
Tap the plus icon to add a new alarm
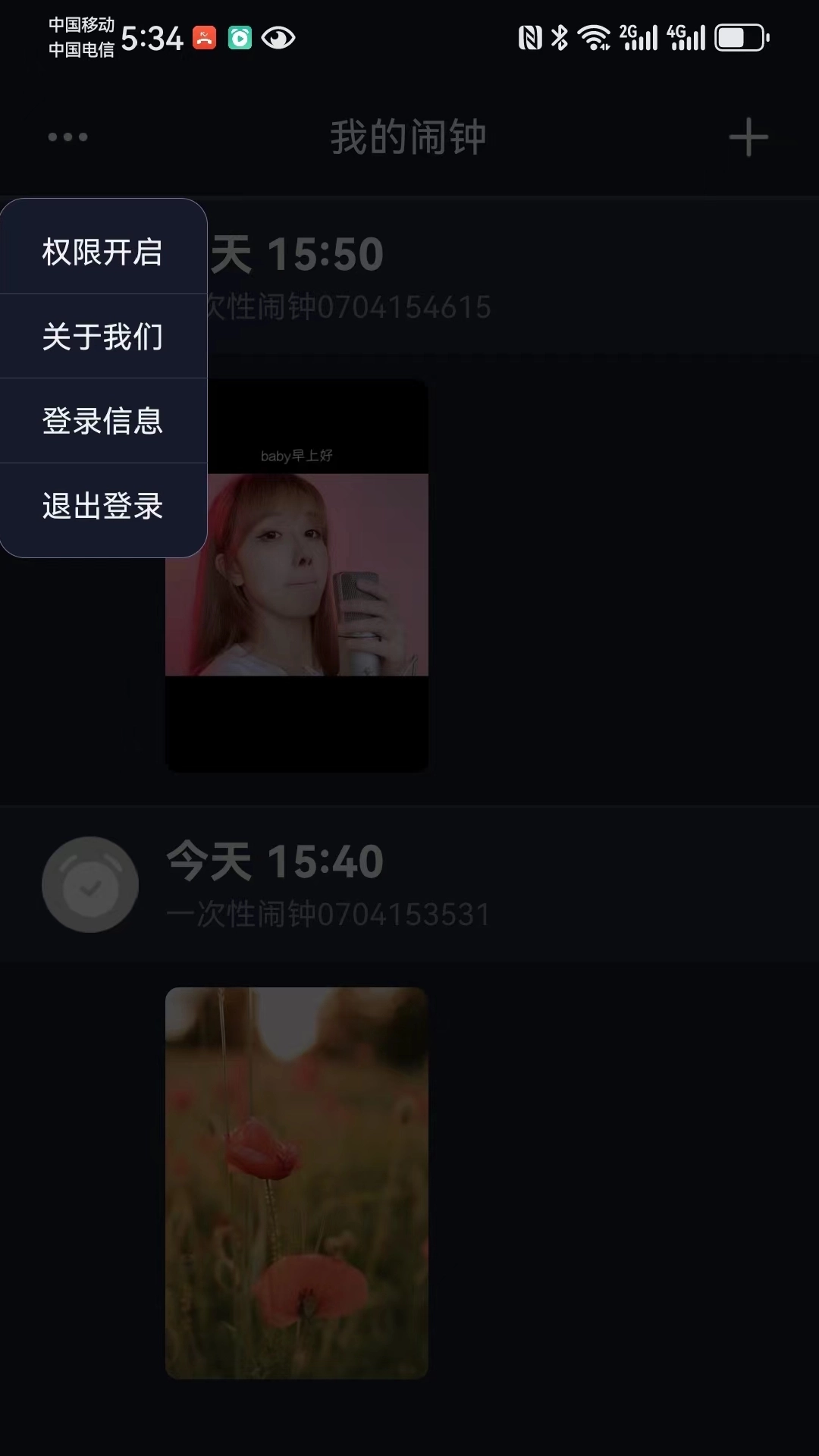pyautogui.click(x=748, y=136)
